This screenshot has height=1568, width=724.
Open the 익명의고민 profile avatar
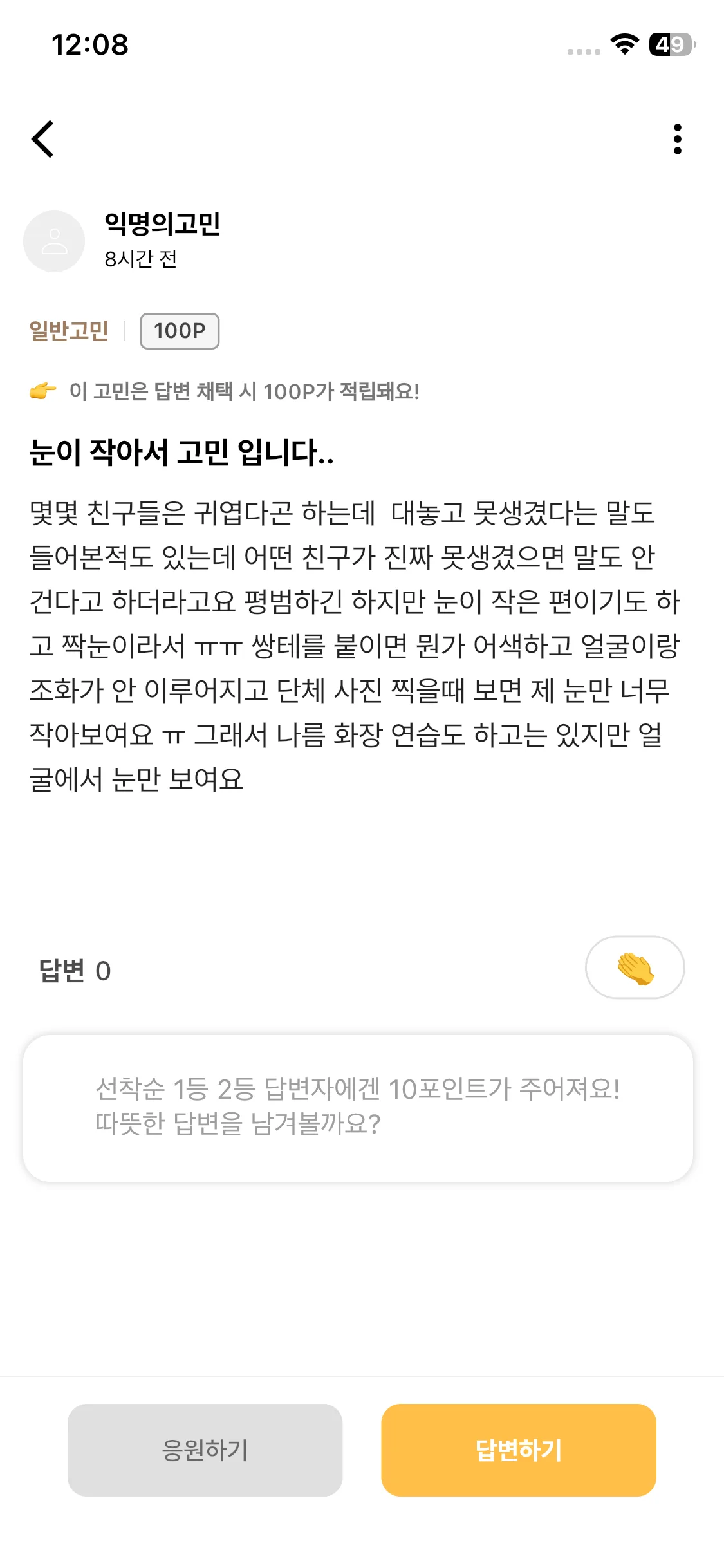[54, 241]
